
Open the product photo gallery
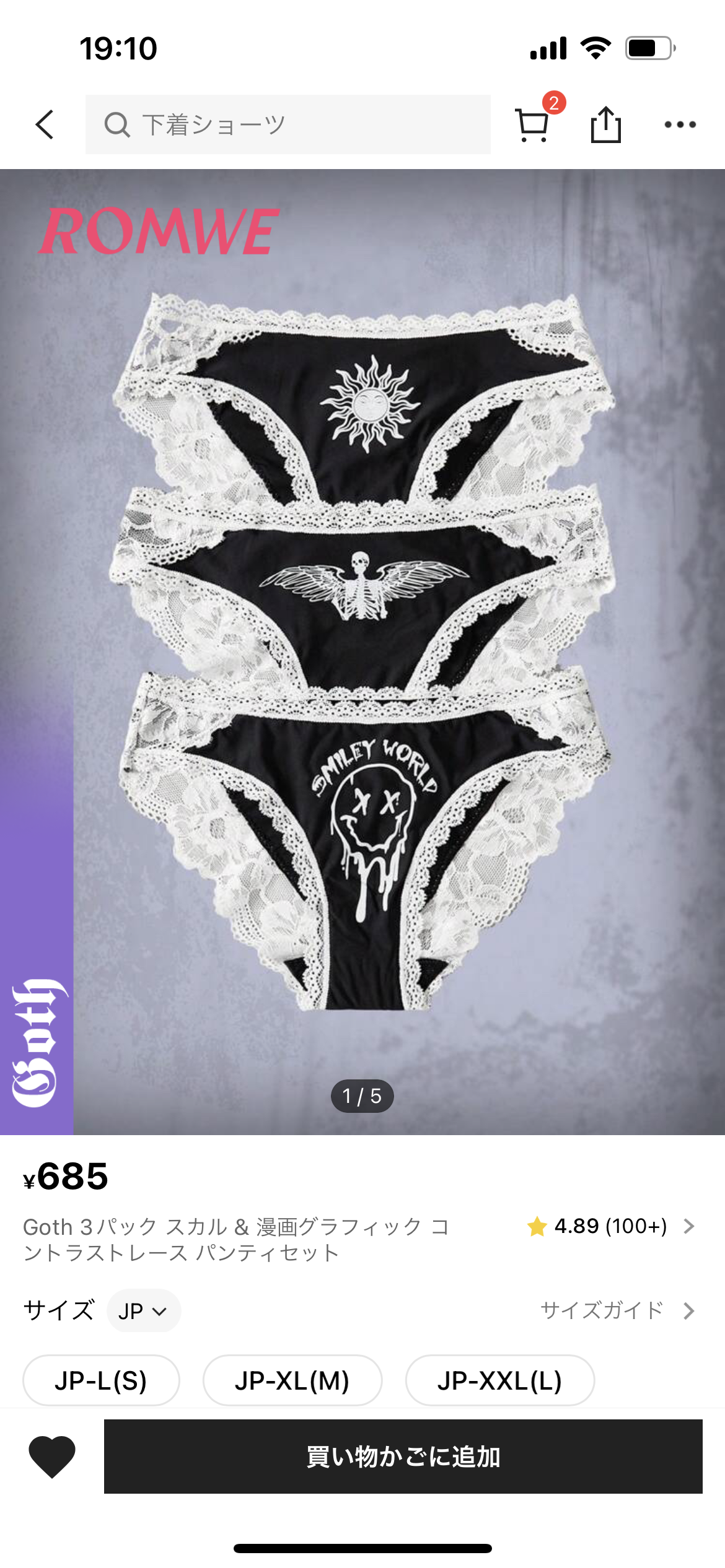(362, 650)
